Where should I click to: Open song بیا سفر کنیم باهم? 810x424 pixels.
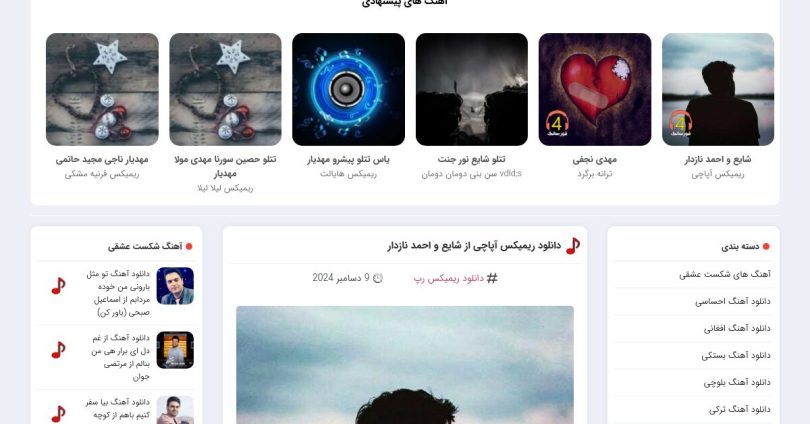click(x=118, y=408)
